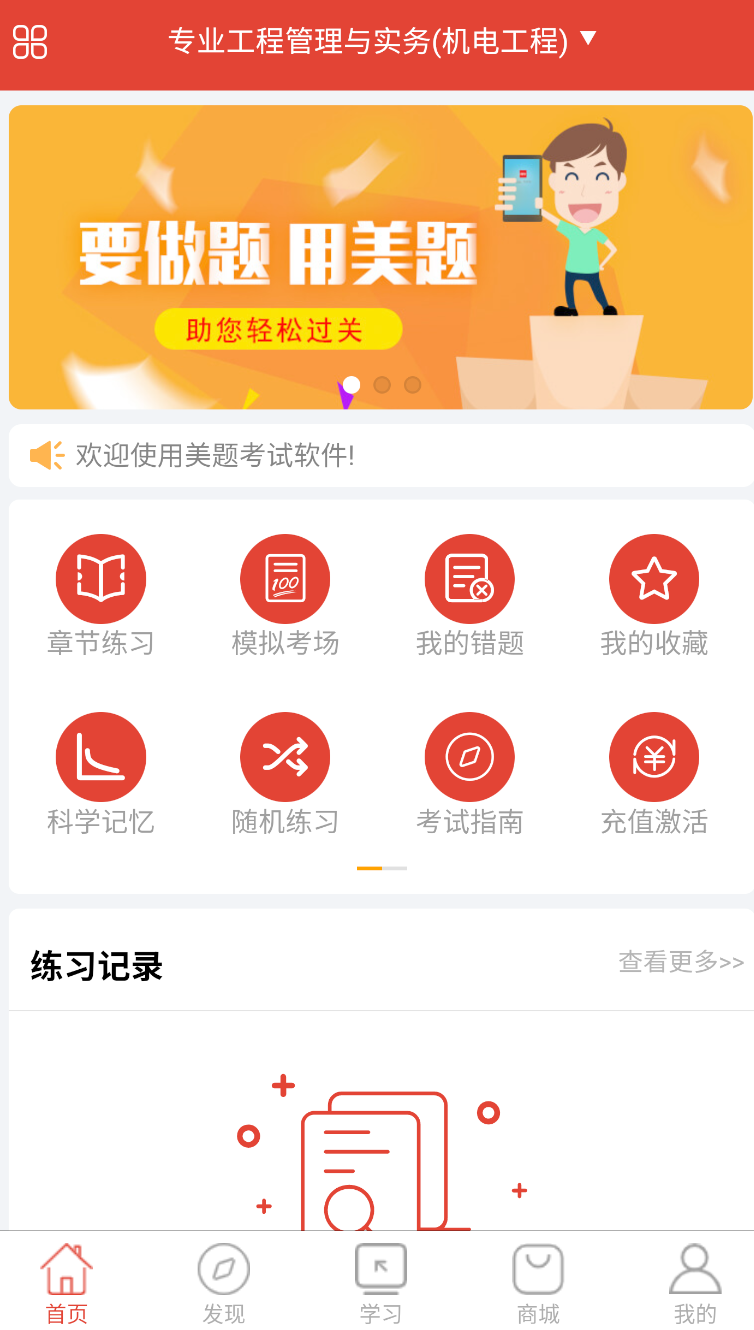This screenshot has width=754, height=1330.
Task: Switch to the 发现 tab
Action: click(x=224, y=1284)
